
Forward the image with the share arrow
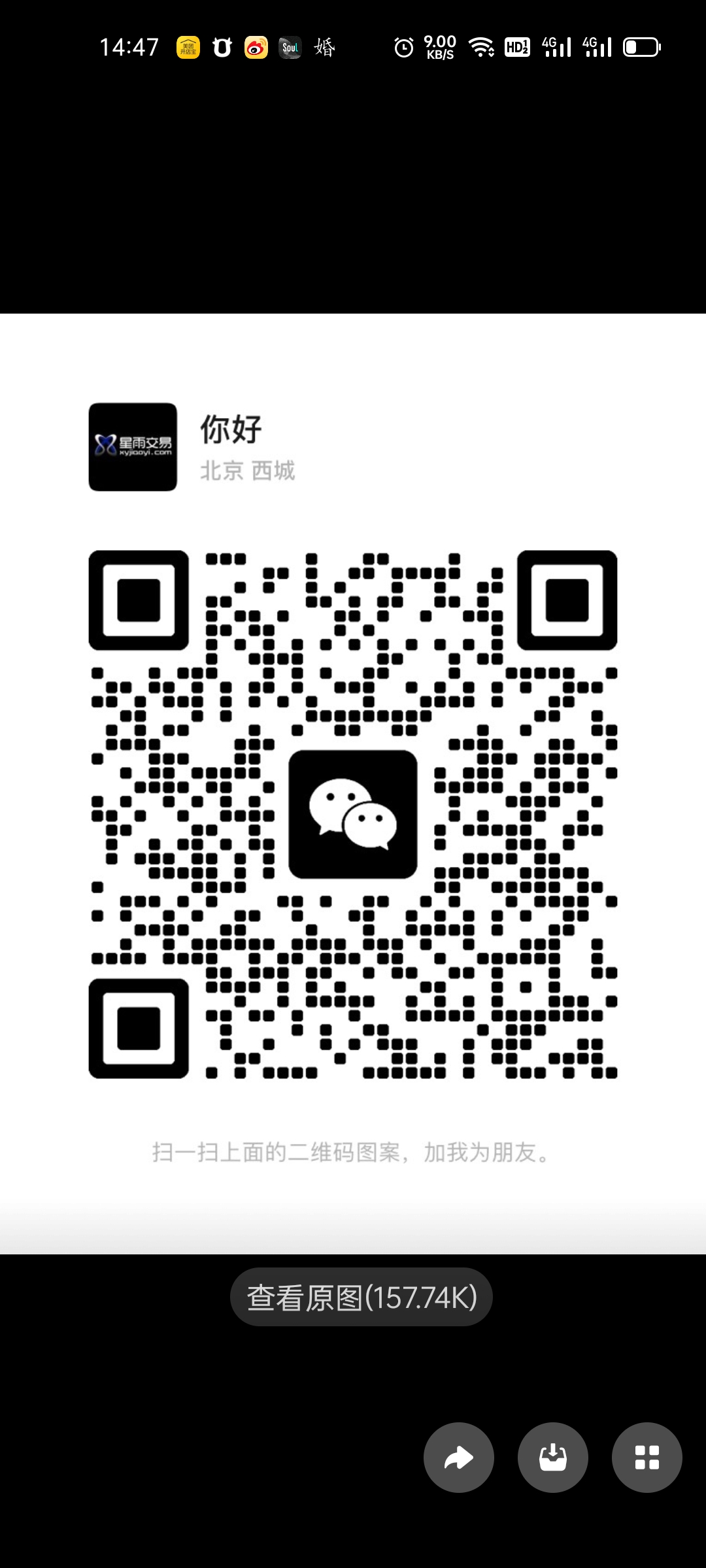pyautogui.click(x=459, y=1458)
